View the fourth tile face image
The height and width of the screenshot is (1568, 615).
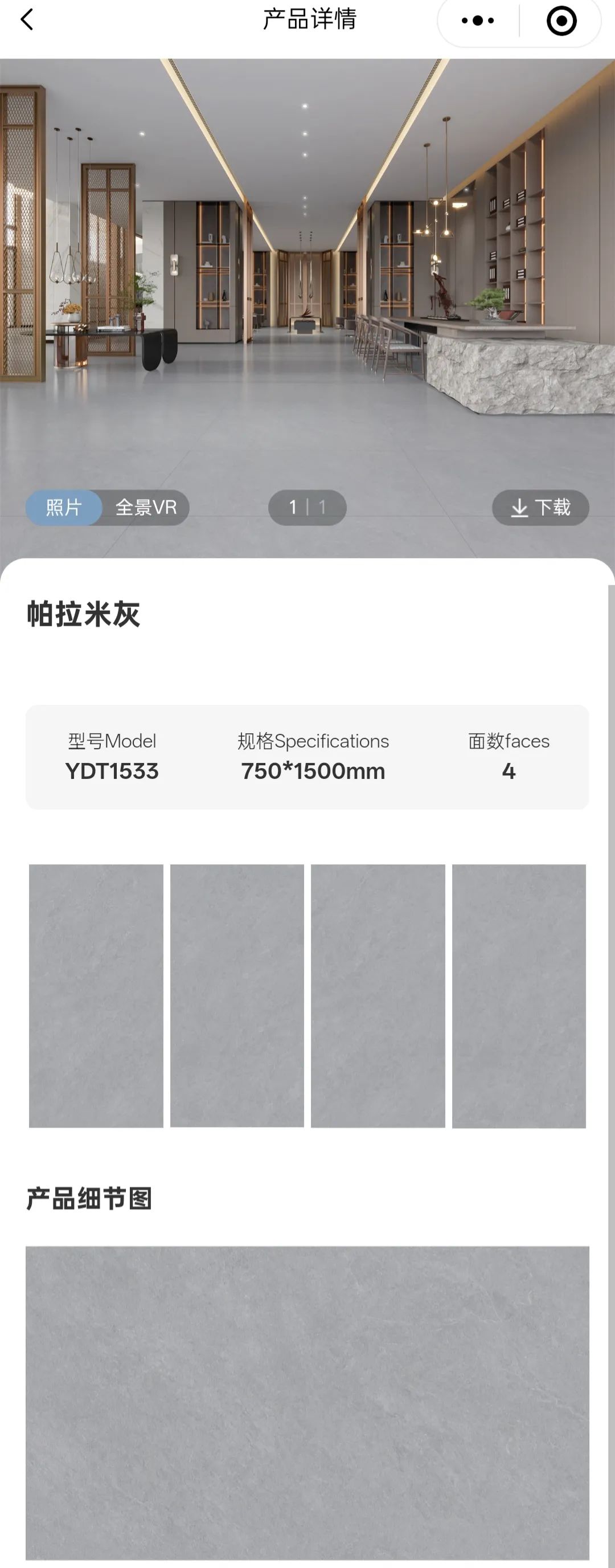point(519,995)
